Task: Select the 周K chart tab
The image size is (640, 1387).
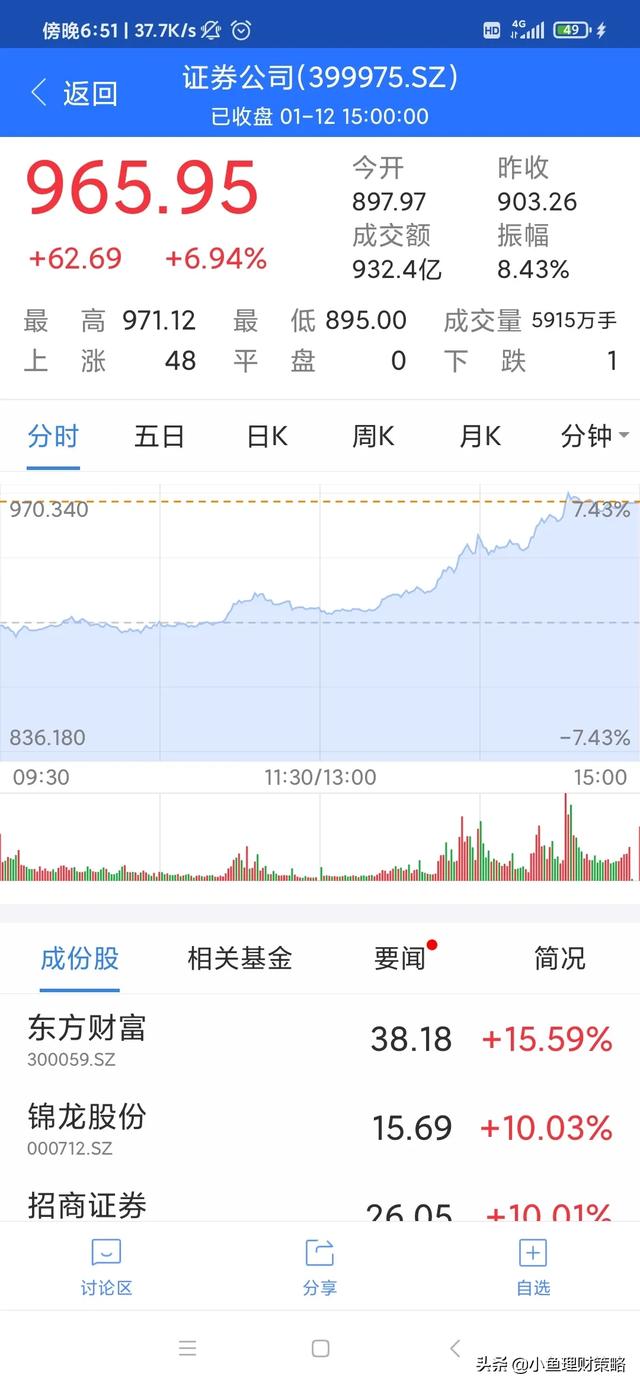Action: click(373, 437)
